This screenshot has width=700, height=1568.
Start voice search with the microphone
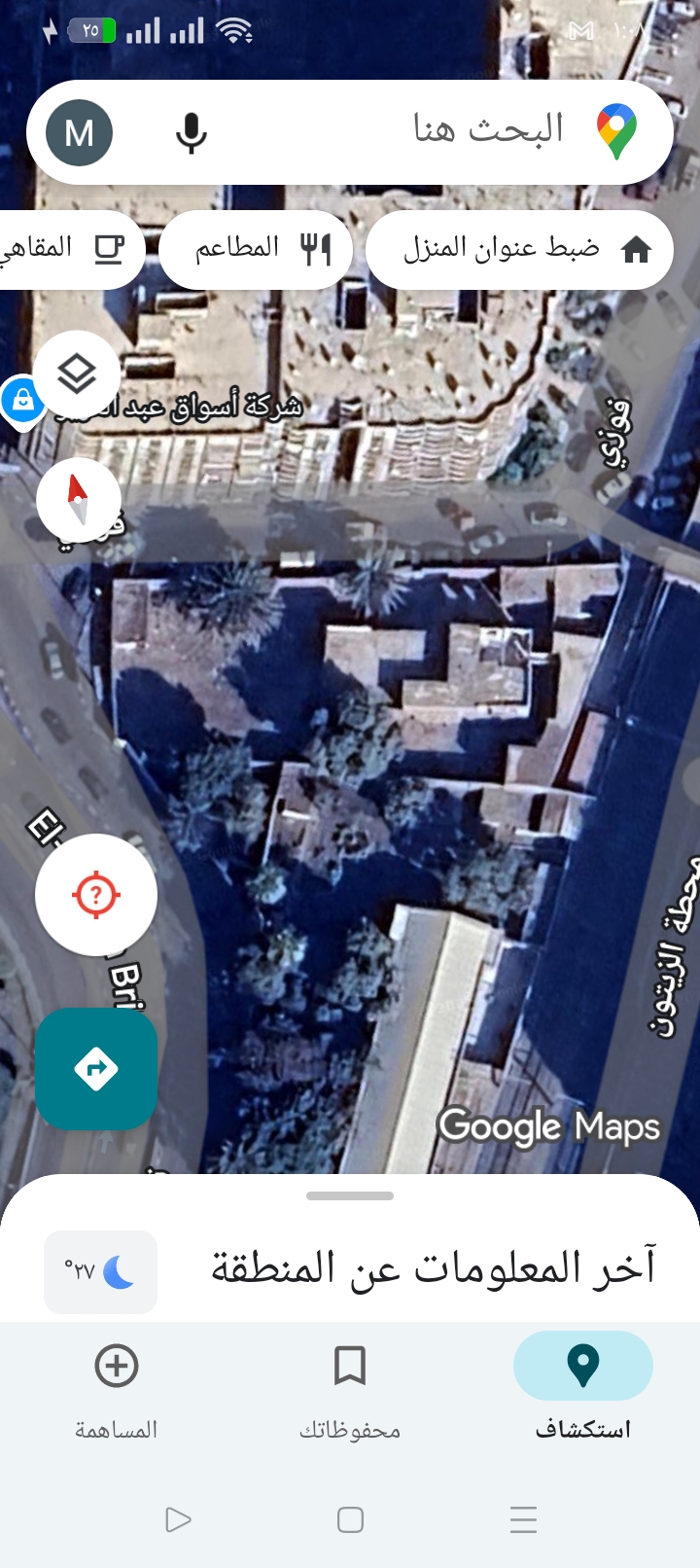click(192, 132)
